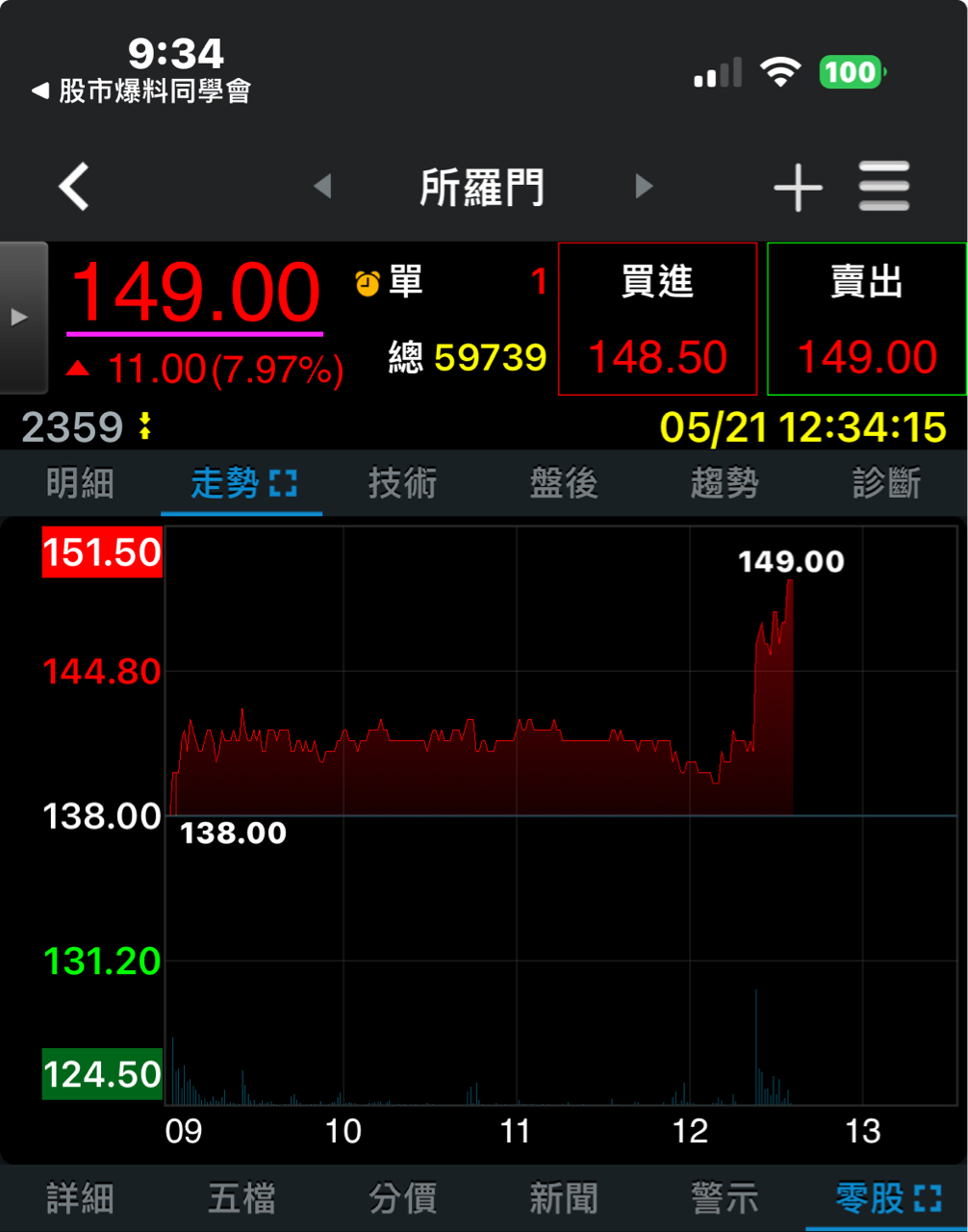968x1232 pixels.
Task: Open the 技術 tab
Action: coord(402,482)
